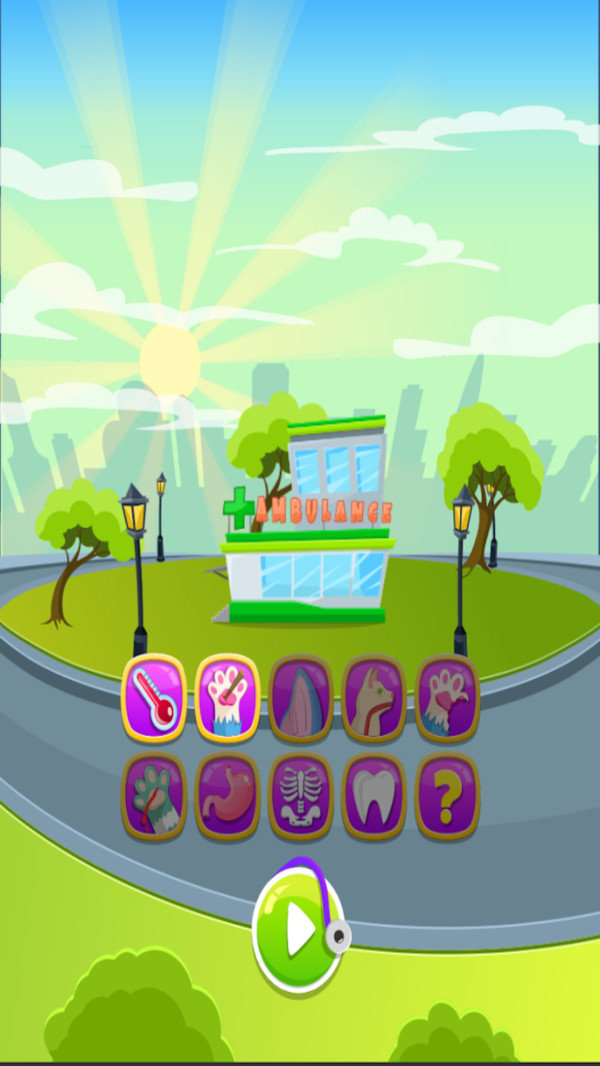Choose the bleeding green paw treatment

(x=154, y=796)
